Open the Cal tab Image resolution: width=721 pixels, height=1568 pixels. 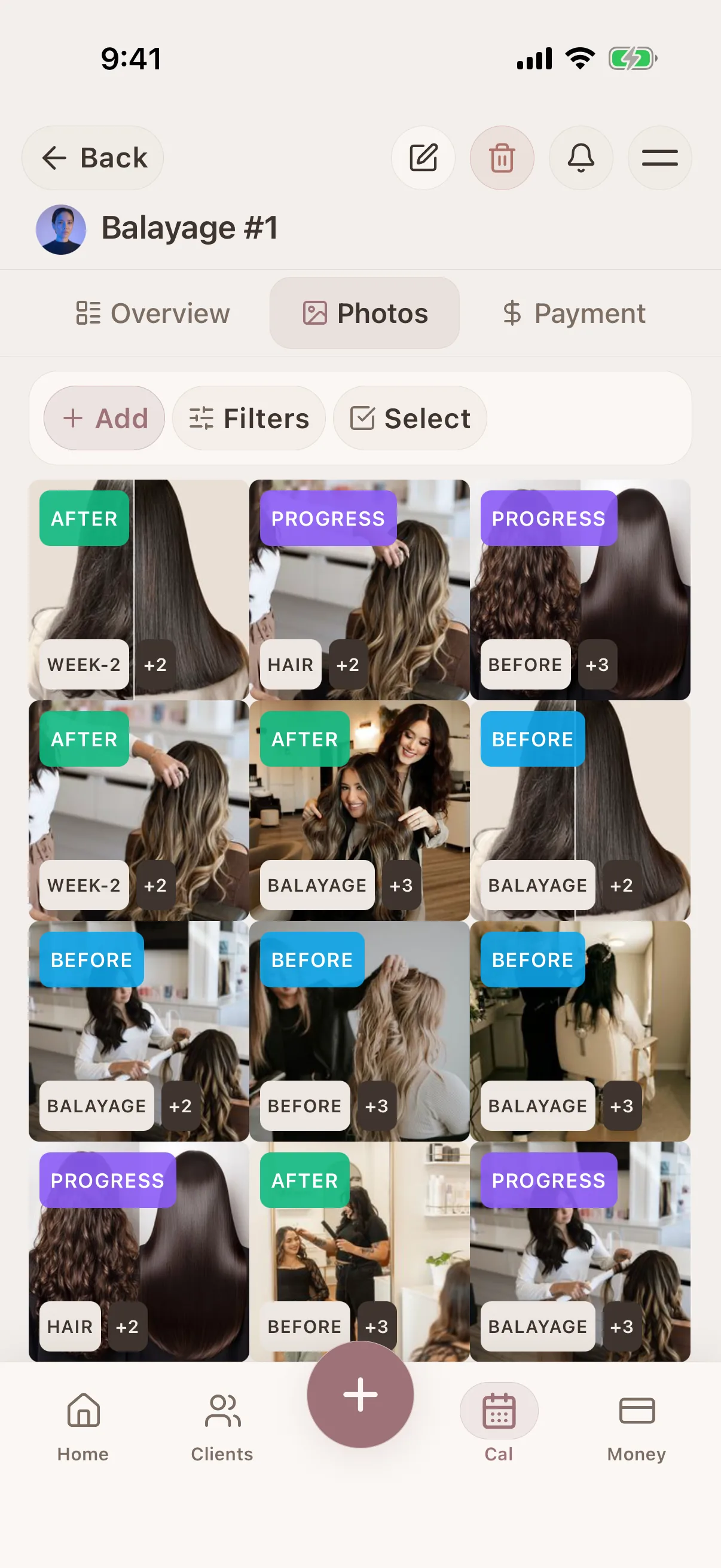click(x=499, y=1427)
